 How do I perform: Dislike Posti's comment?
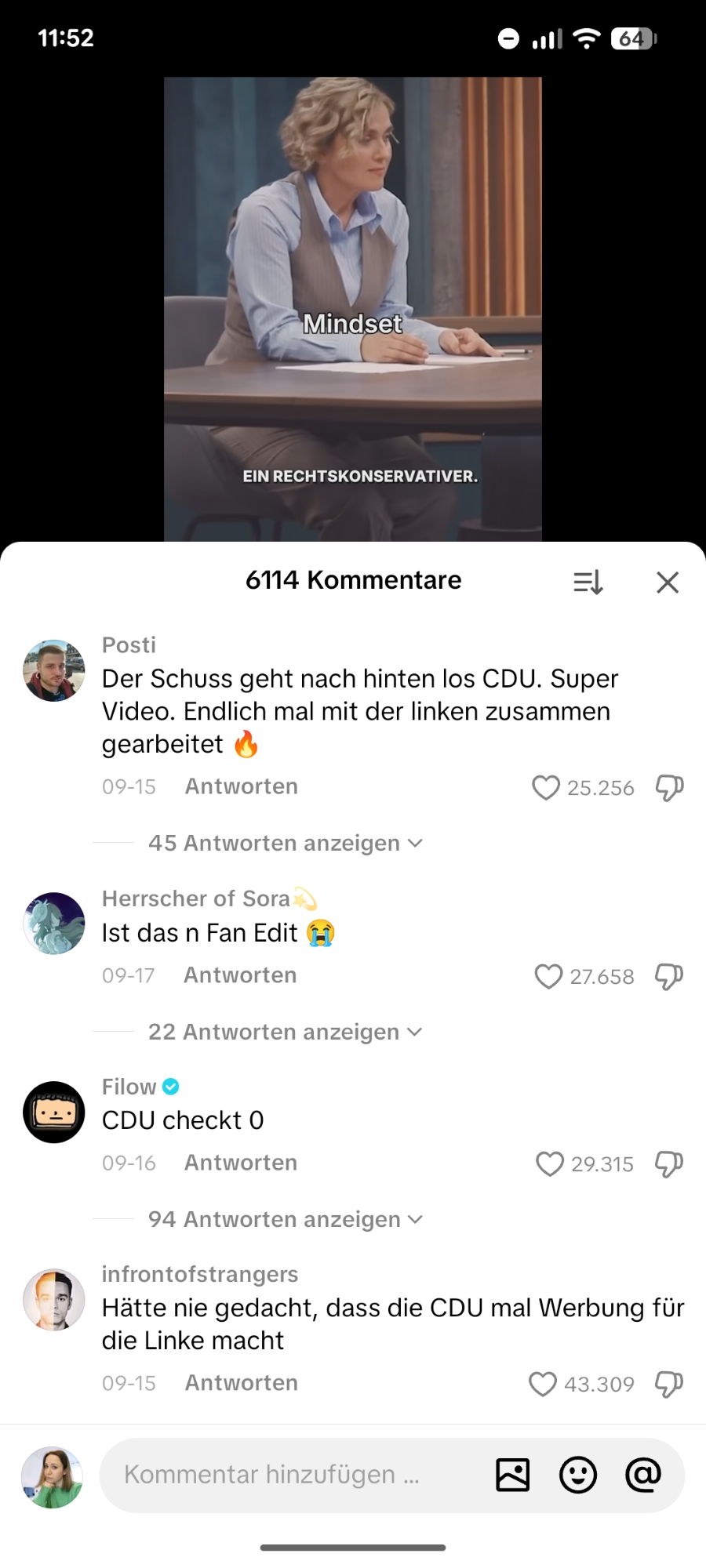[x=669, y=787]
